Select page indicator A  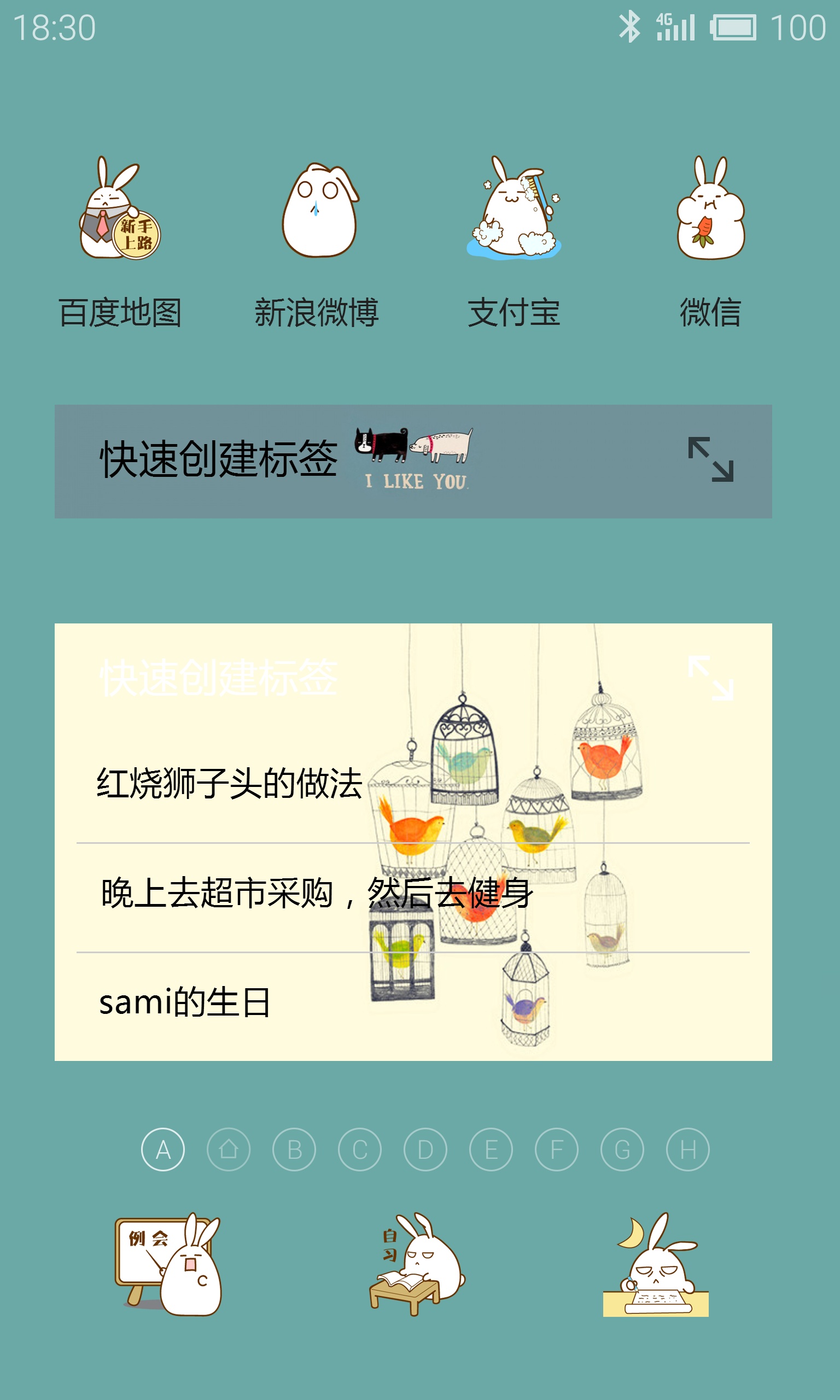click(x=163, y=1150)
